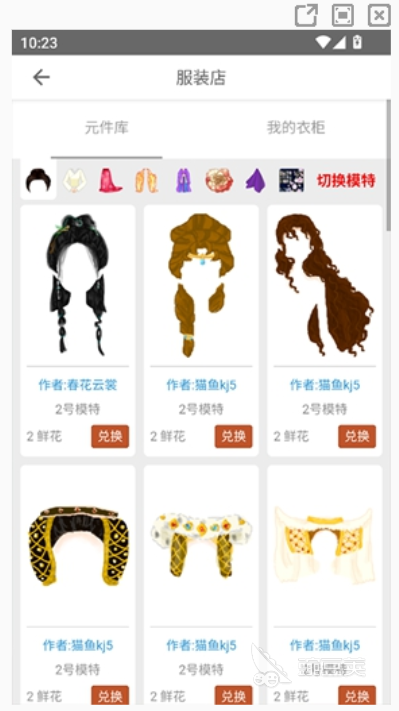Open the cream veil headdress item
This screenshot has height=711, width=399.
coord(325,544)
